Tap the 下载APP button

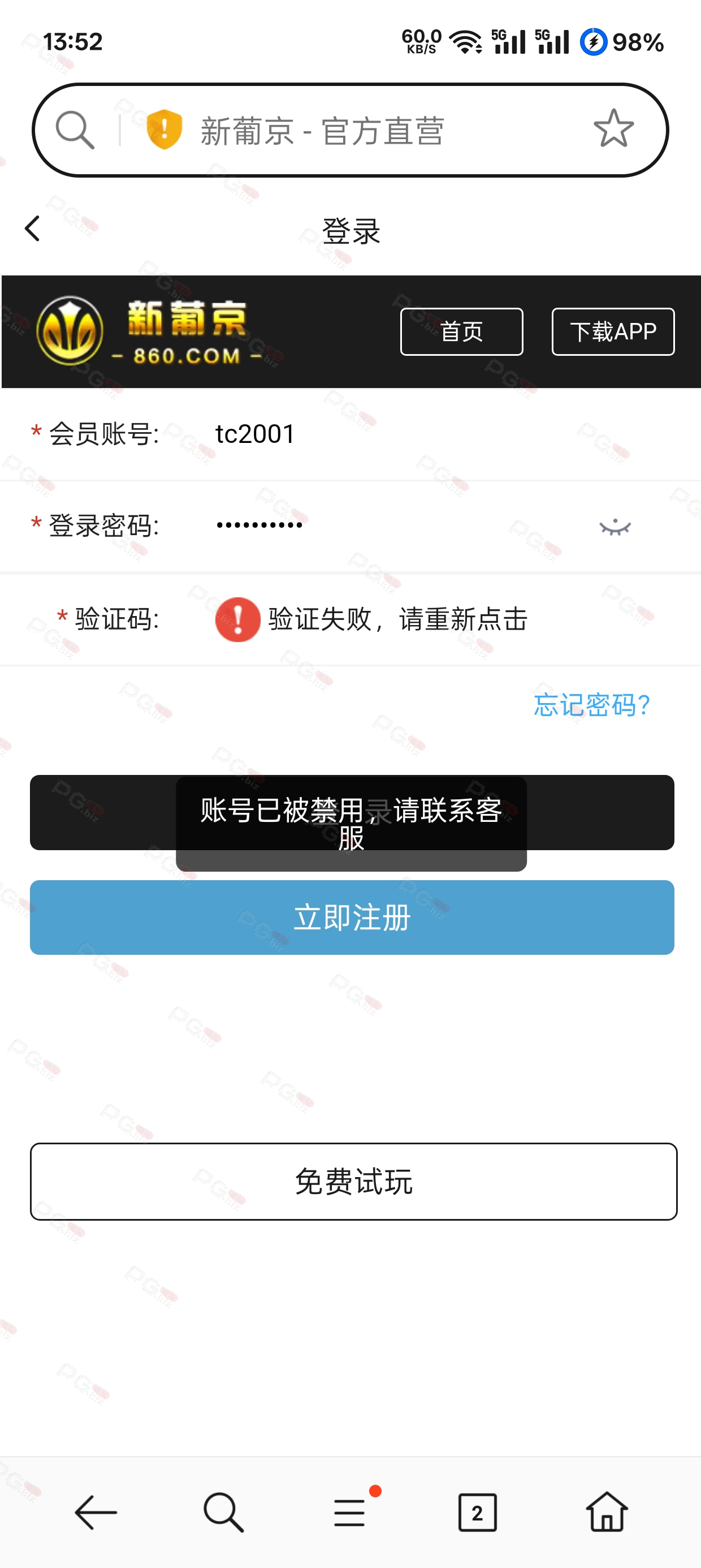tap(613, 331)
